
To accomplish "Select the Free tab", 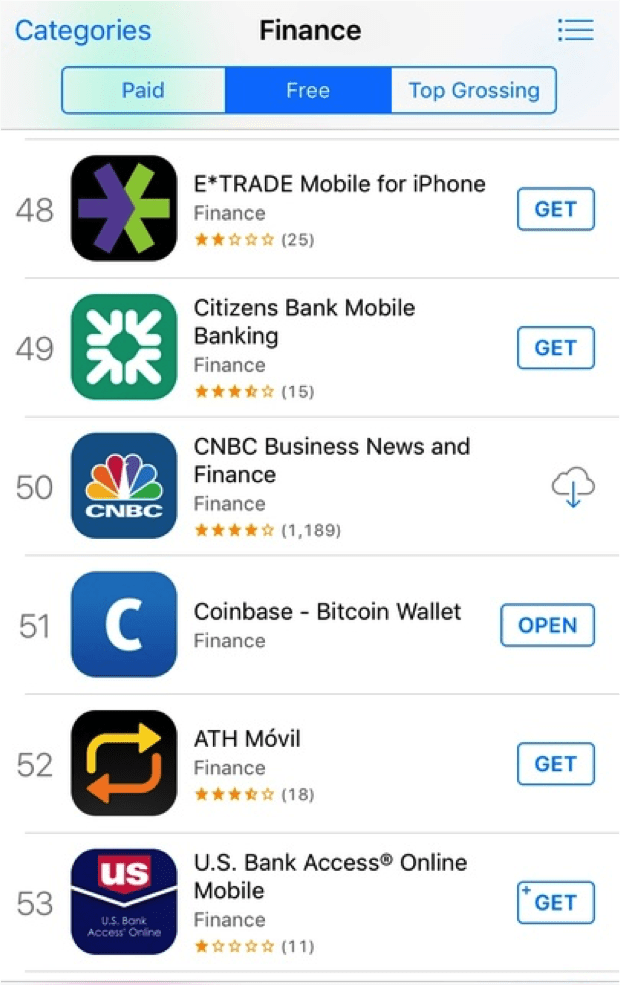I will point(307,91).
